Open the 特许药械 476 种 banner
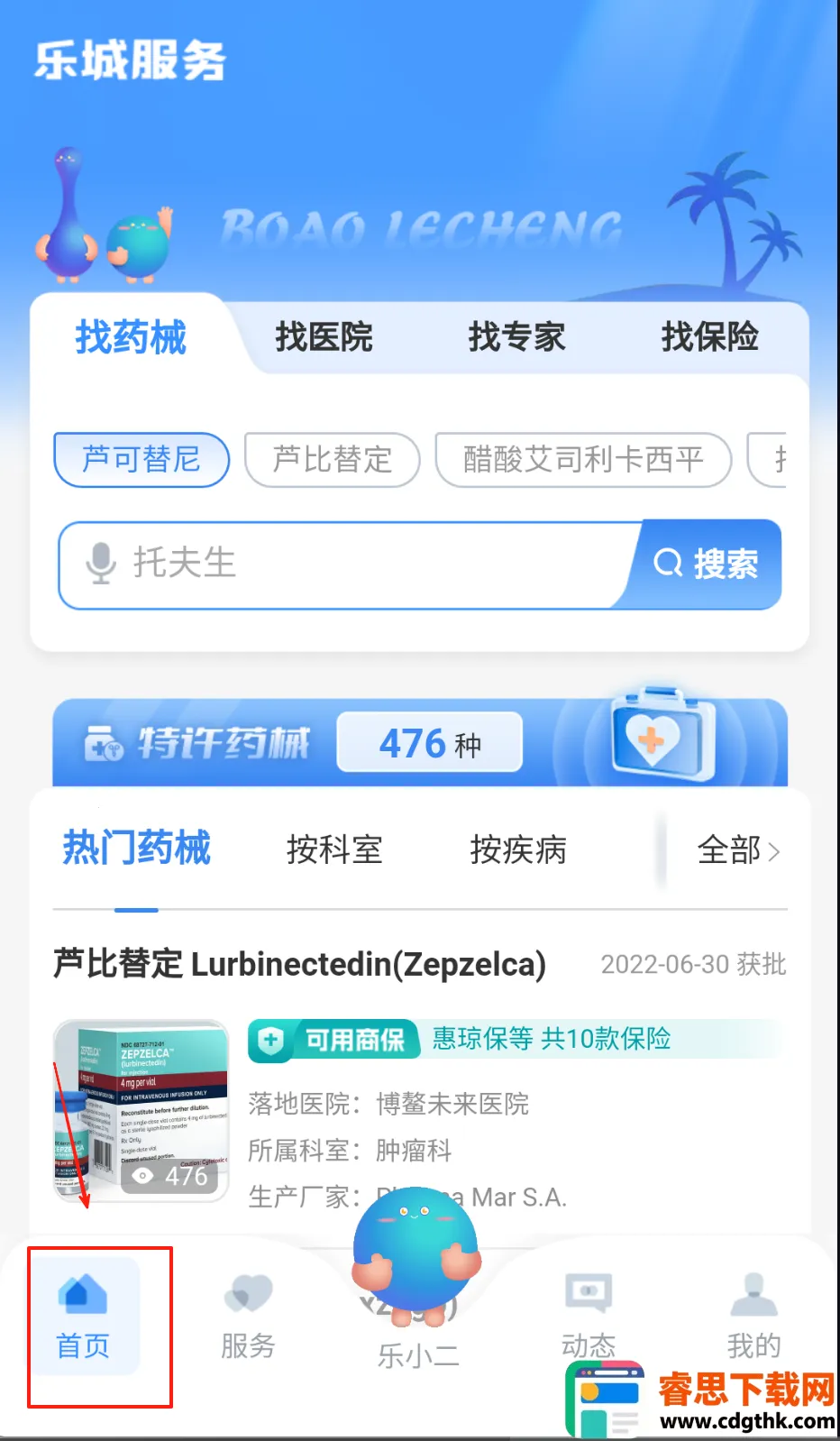The height and width of the screenshot is (1441, 840). click(x=420, y=743)
